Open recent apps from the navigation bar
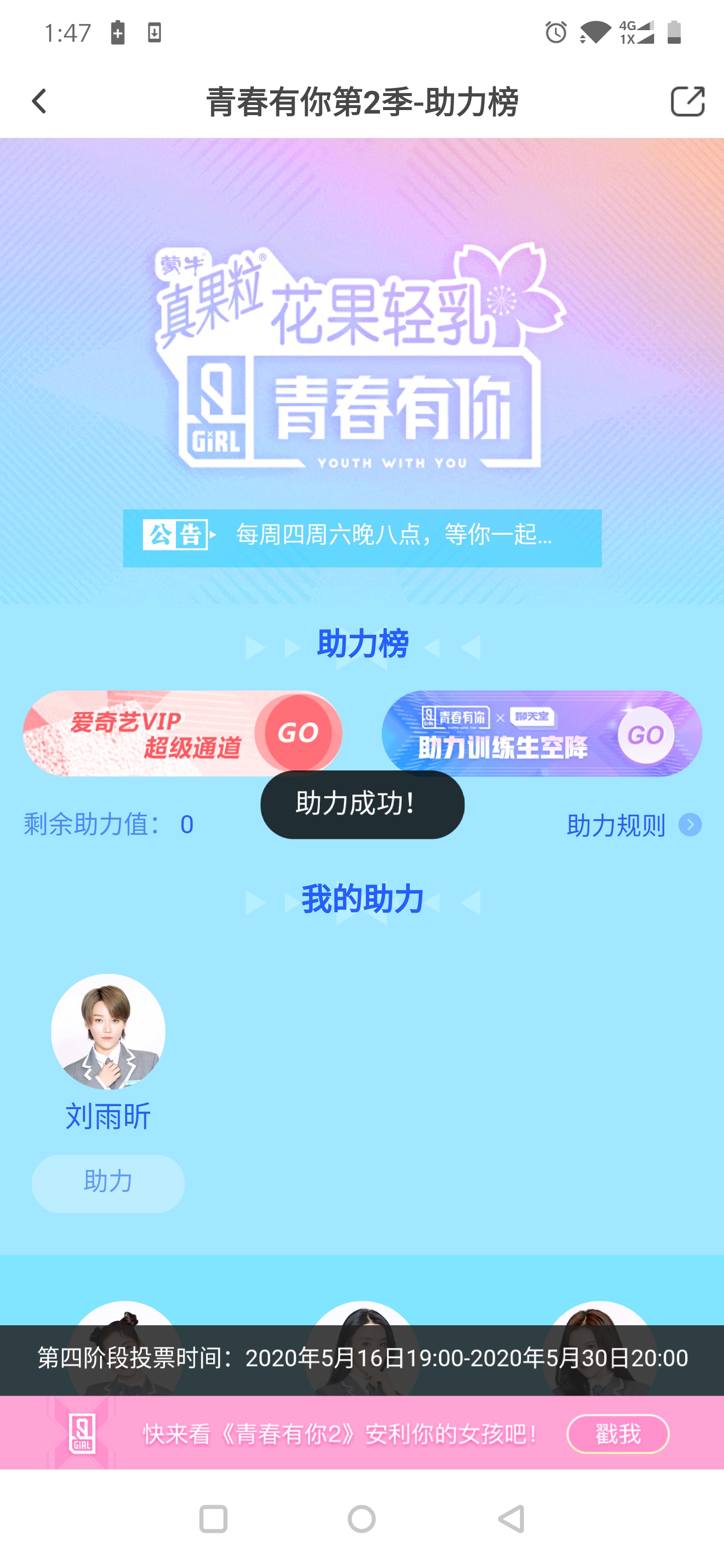Viewport: 724px width, 1568px height. pyautogui.click(x=213, y=1519)
